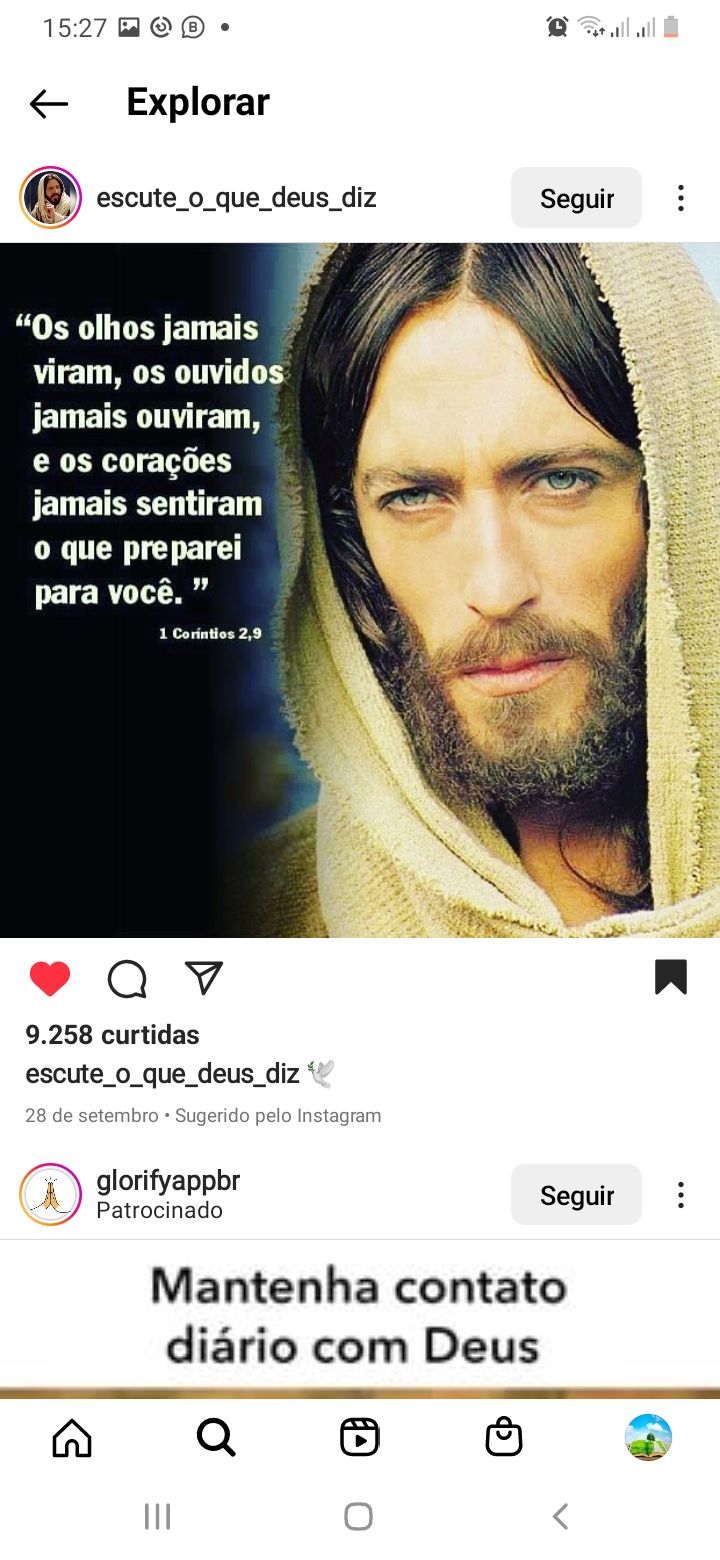Image resolution: width=720 pixels, height=1560 pixels.
Task: Follow glorifyappbr with Seguir button
Action: (x=576, y=1195)
